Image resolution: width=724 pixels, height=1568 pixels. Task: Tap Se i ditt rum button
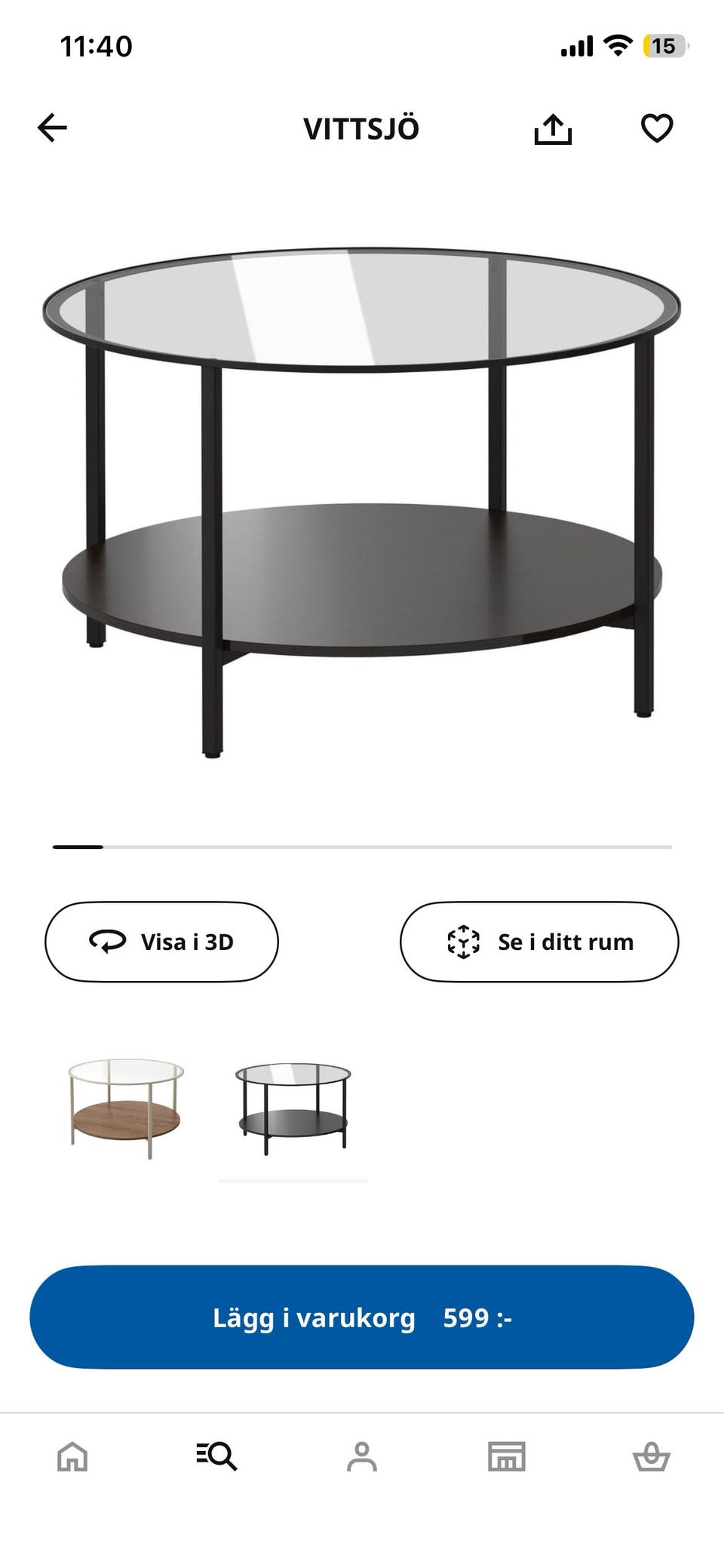click(539, 942)
